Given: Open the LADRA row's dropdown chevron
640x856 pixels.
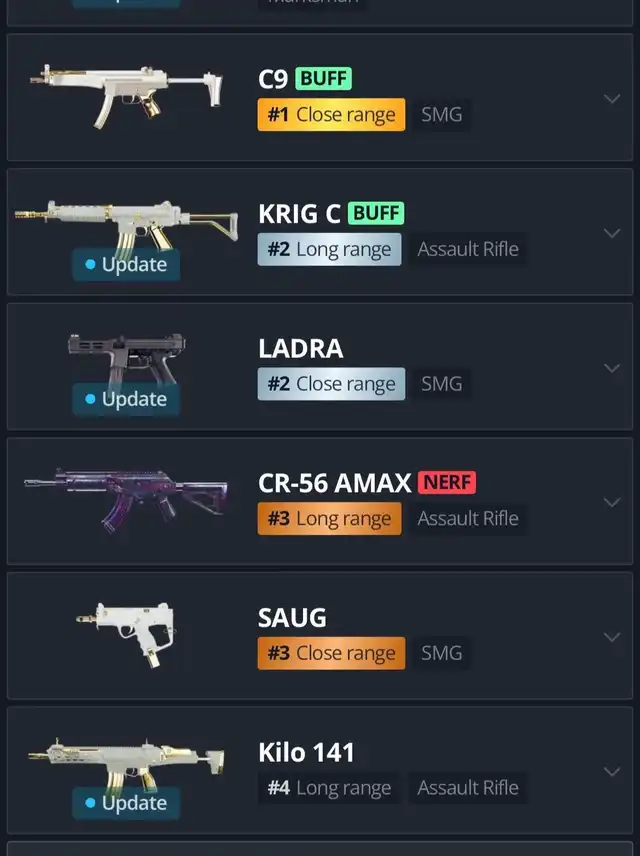Looking at the screenshot, I should click(612, 368).
